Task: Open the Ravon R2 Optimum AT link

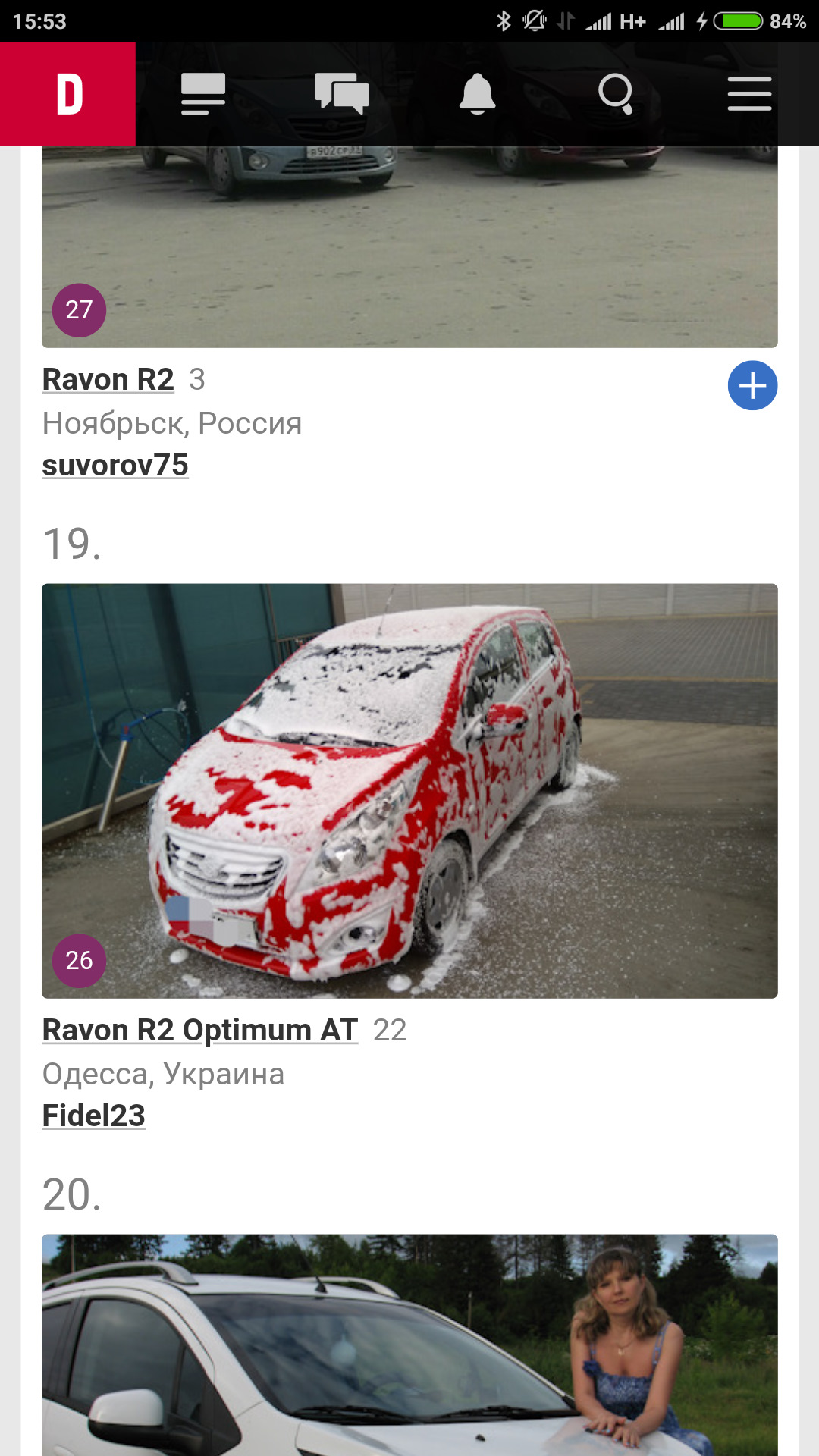Action: [x=199, y=1030]
